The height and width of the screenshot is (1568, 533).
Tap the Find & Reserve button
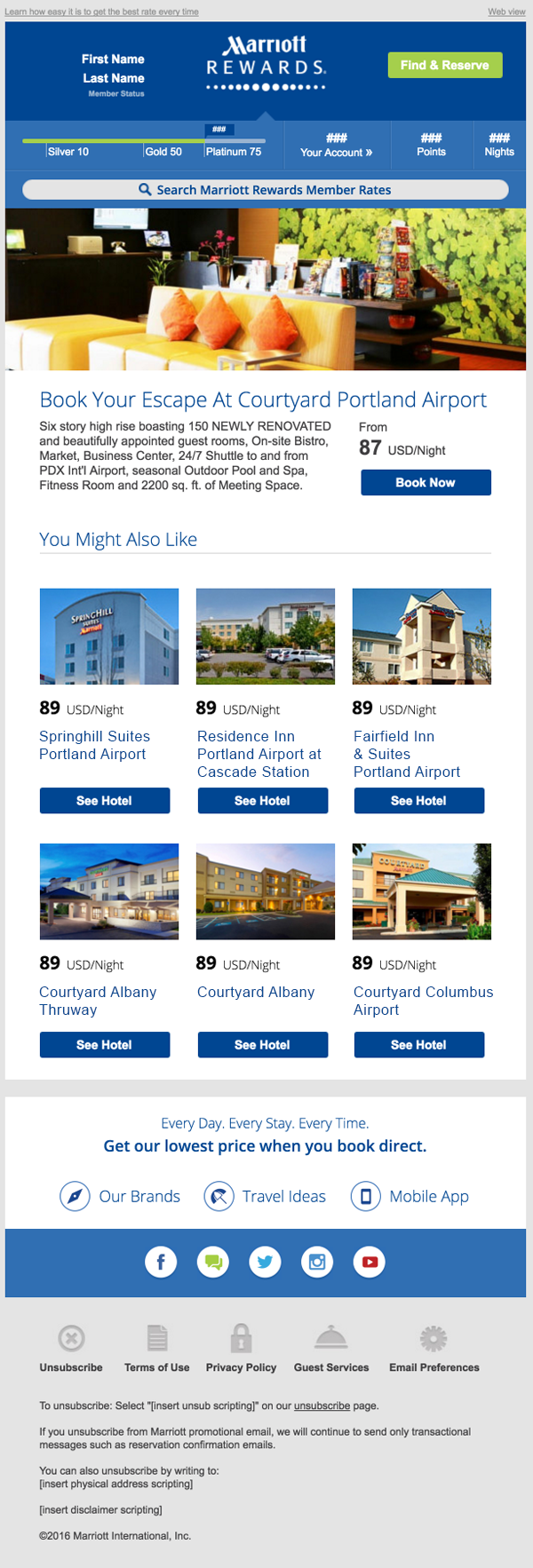(x=445, y=65)
